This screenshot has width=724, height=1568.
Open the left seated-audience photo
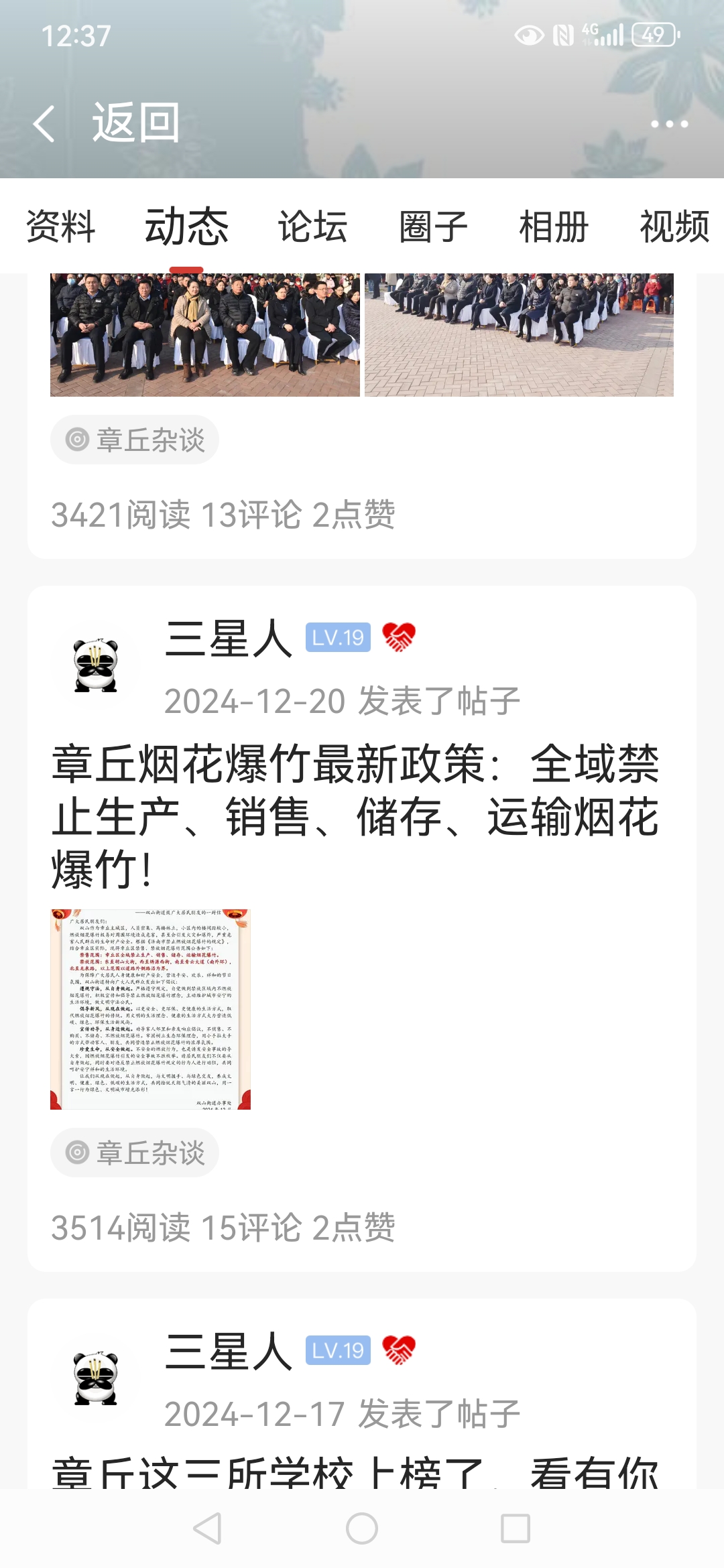204,334
